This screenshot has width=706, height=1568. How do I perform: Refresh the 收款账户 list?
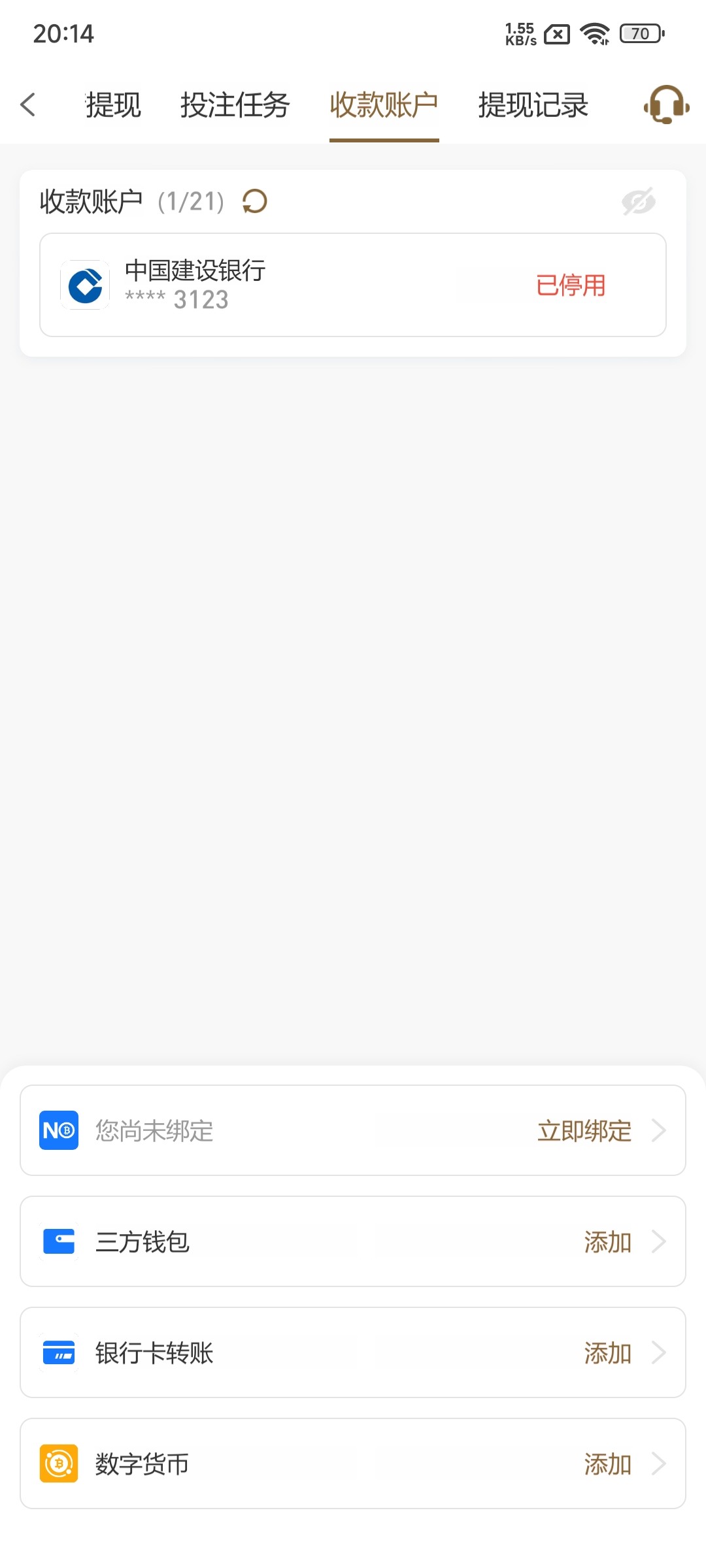pyautogui.click(x=255, y=201)
